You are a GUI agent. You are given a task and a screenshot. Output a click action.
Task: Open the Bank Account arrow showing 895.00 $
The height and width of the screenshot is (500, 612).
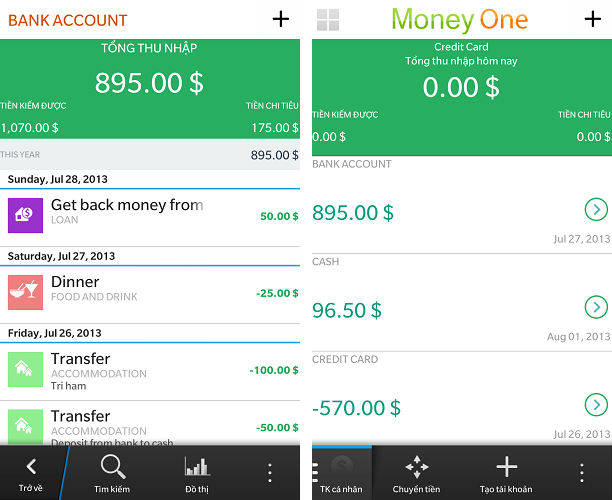coord(596,209)
